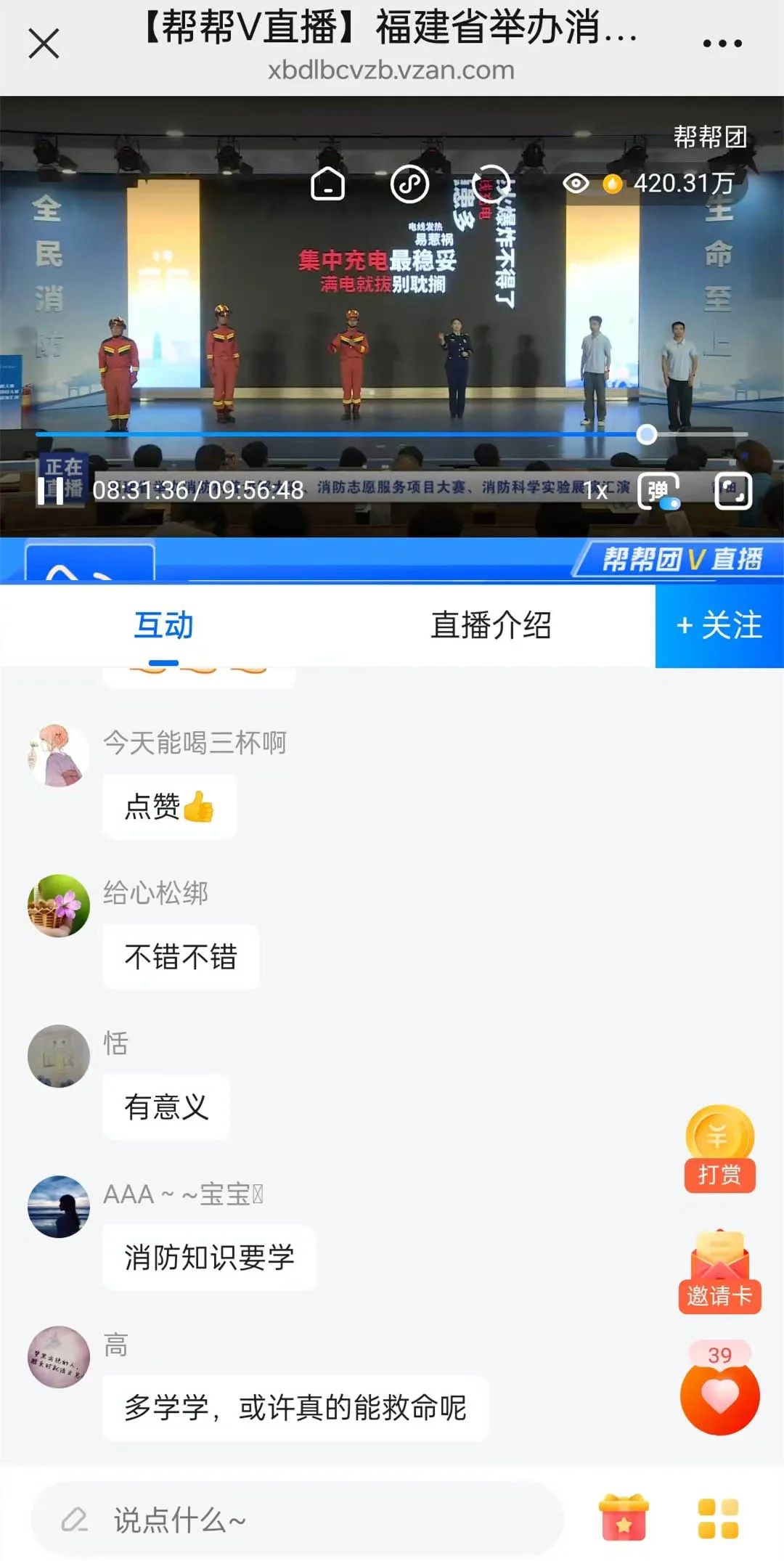This screenshot has width=784, height=1561.
Task: Pause the live video playback
Action: point(51,491)
